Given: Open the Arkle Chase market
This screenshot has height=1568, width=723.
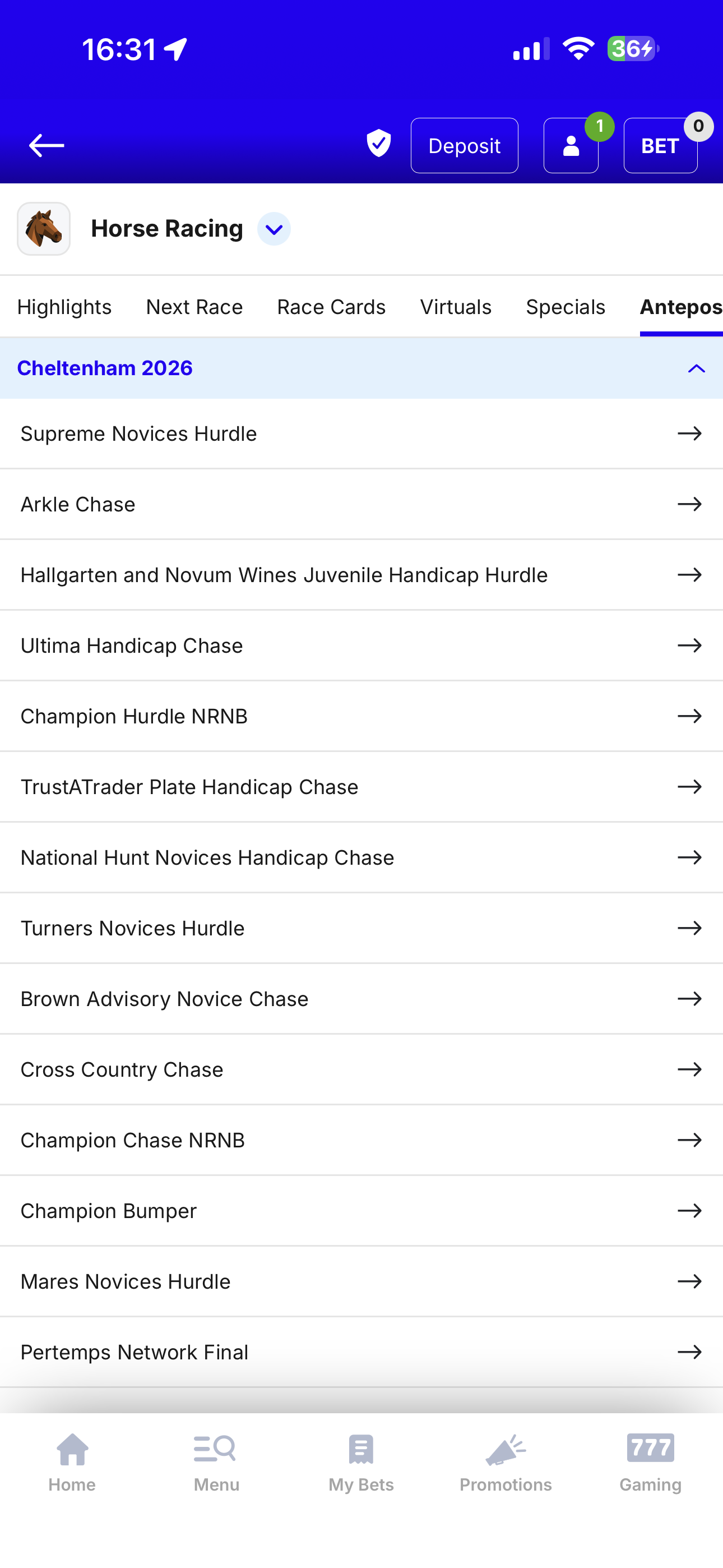Looking at the screenshot, I should pyautogui.click(x=361, y=504).
